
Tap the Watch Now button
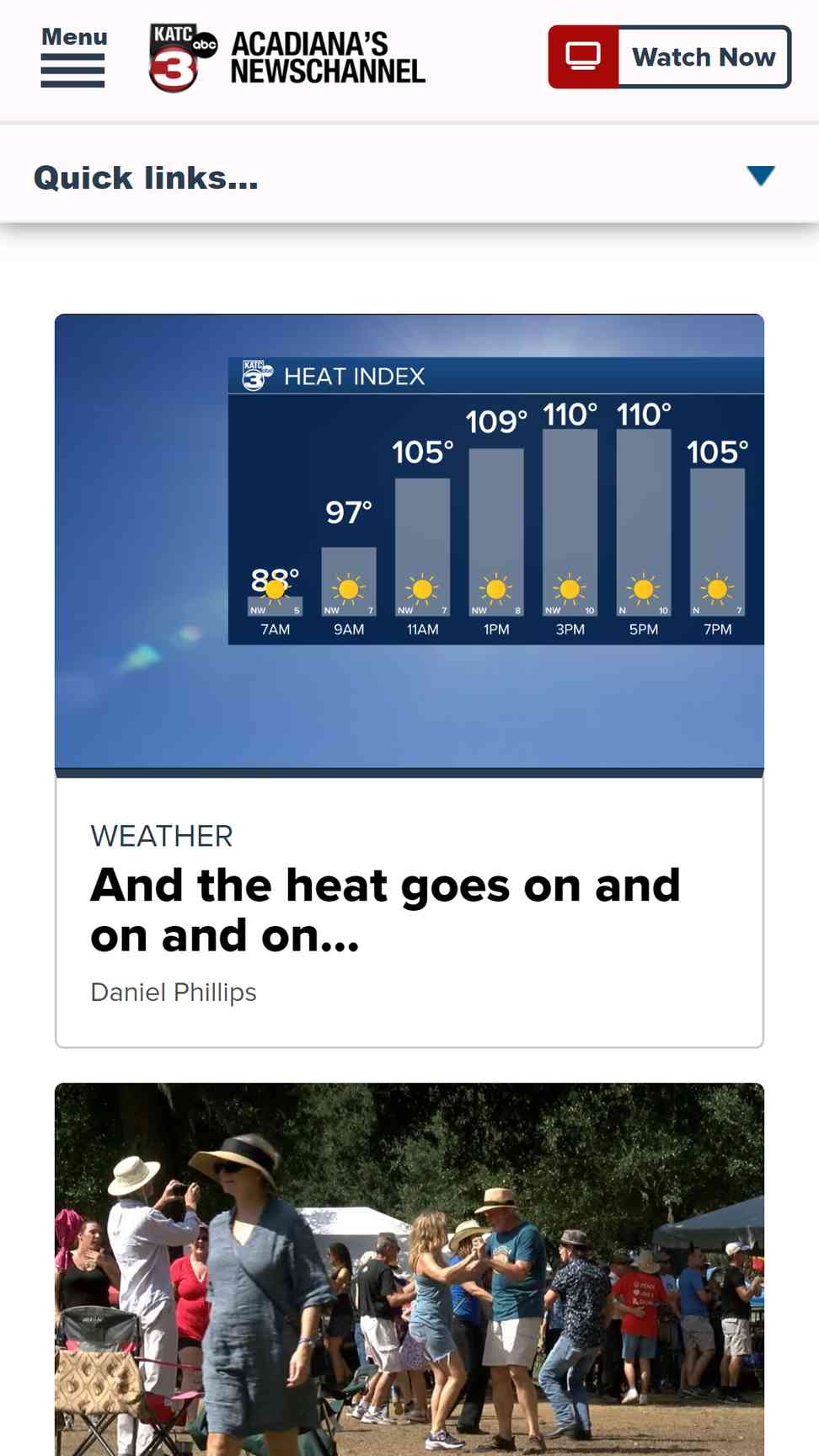669,57
